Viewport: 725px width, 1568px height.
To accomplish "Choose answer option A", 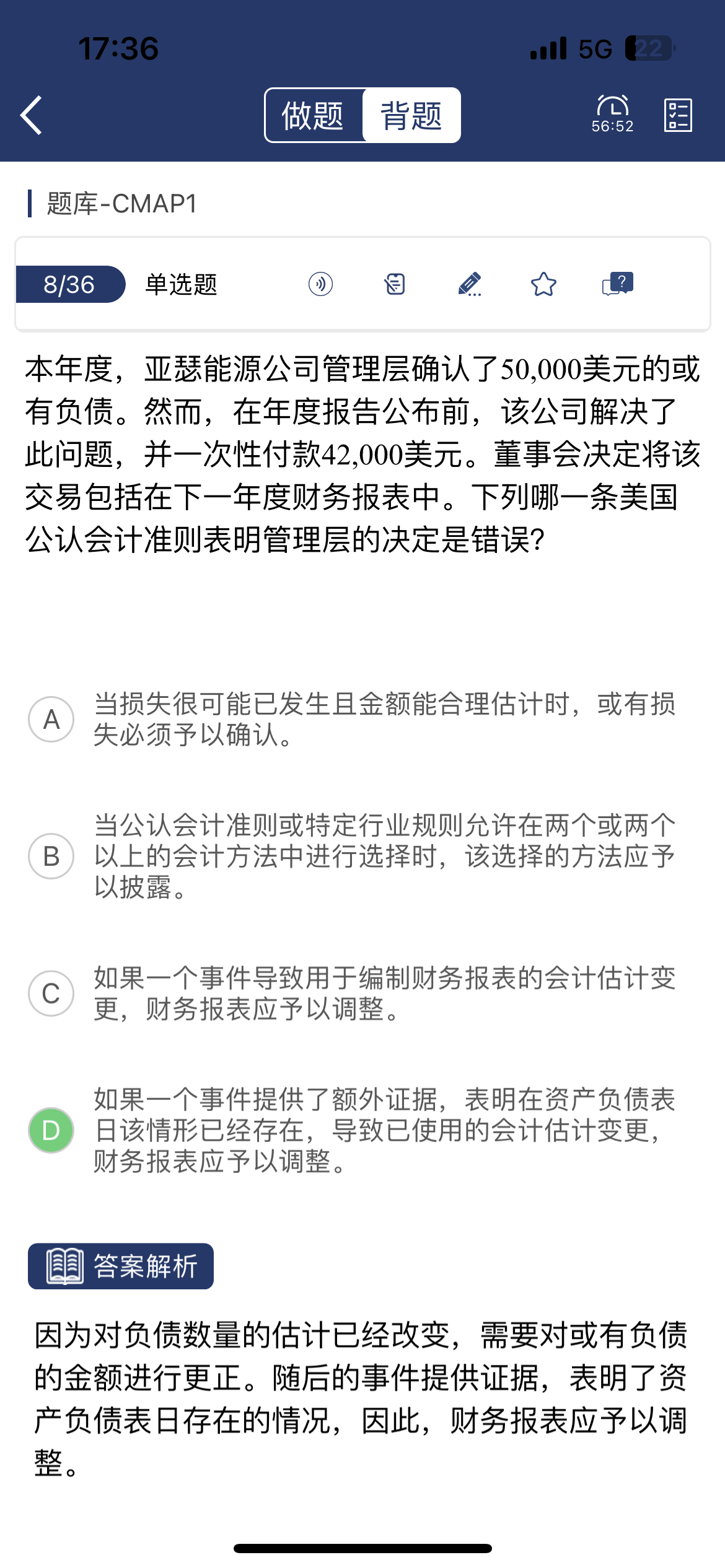I will pos(51,719).
